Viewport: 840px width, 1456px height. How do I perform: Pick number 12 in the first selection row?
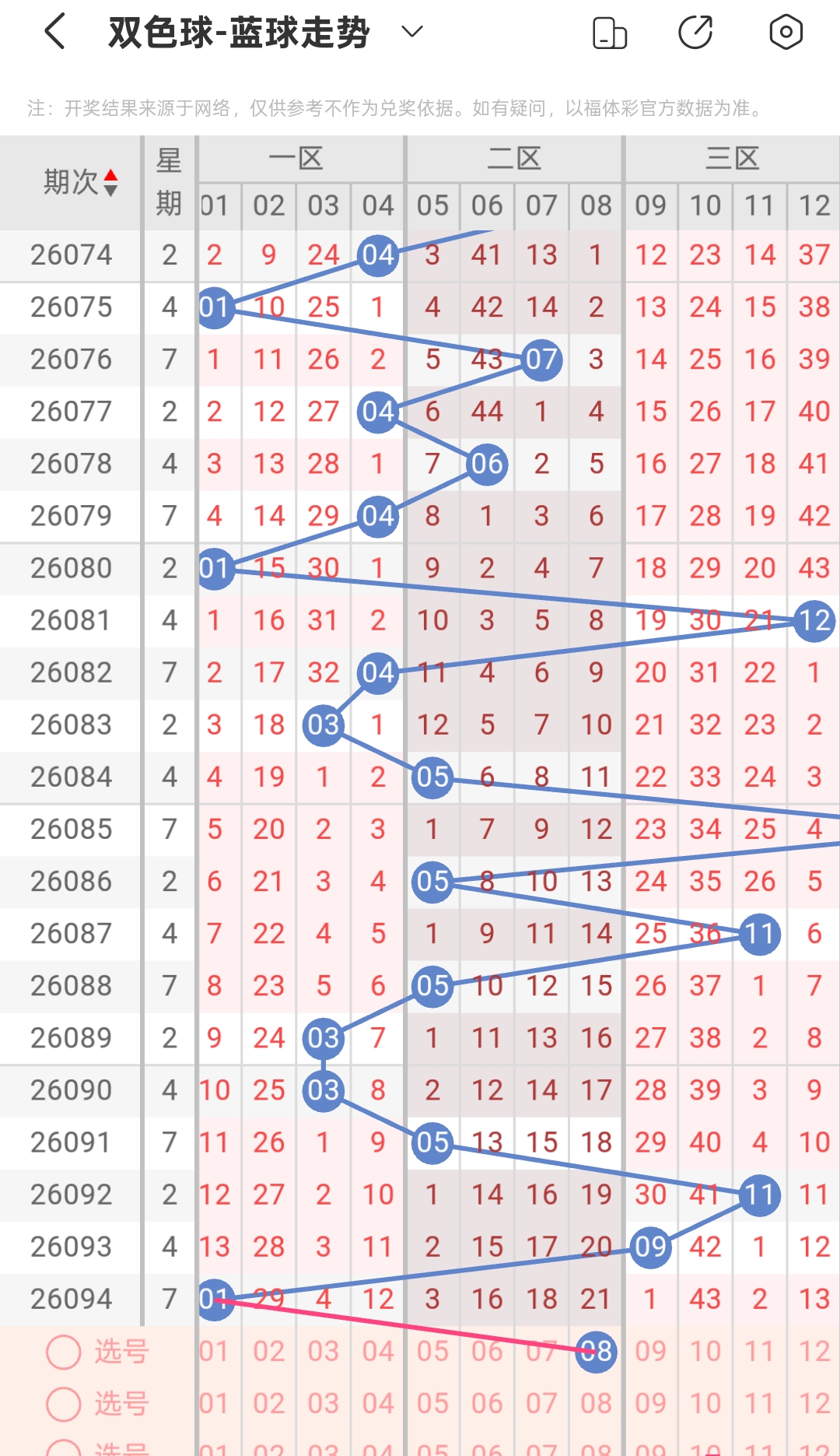[x=814, y=1352]
